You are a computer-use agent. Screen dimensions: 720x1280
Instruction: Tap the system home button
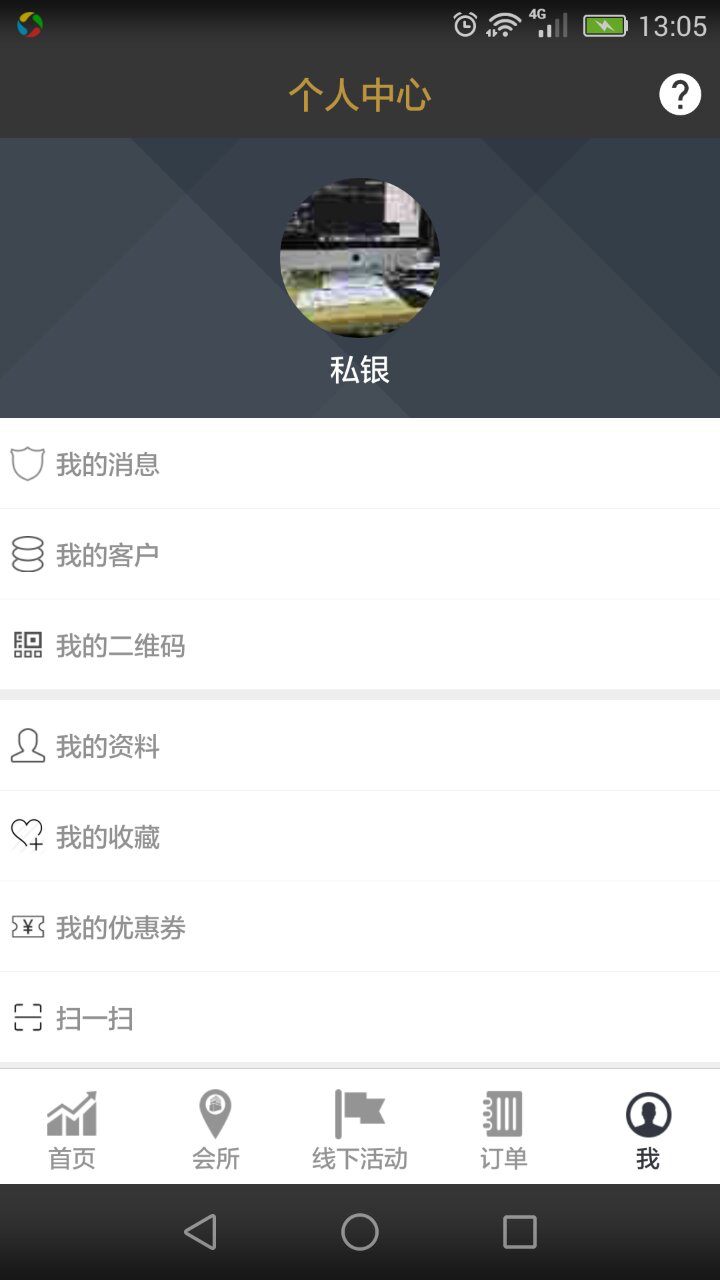360,1232
